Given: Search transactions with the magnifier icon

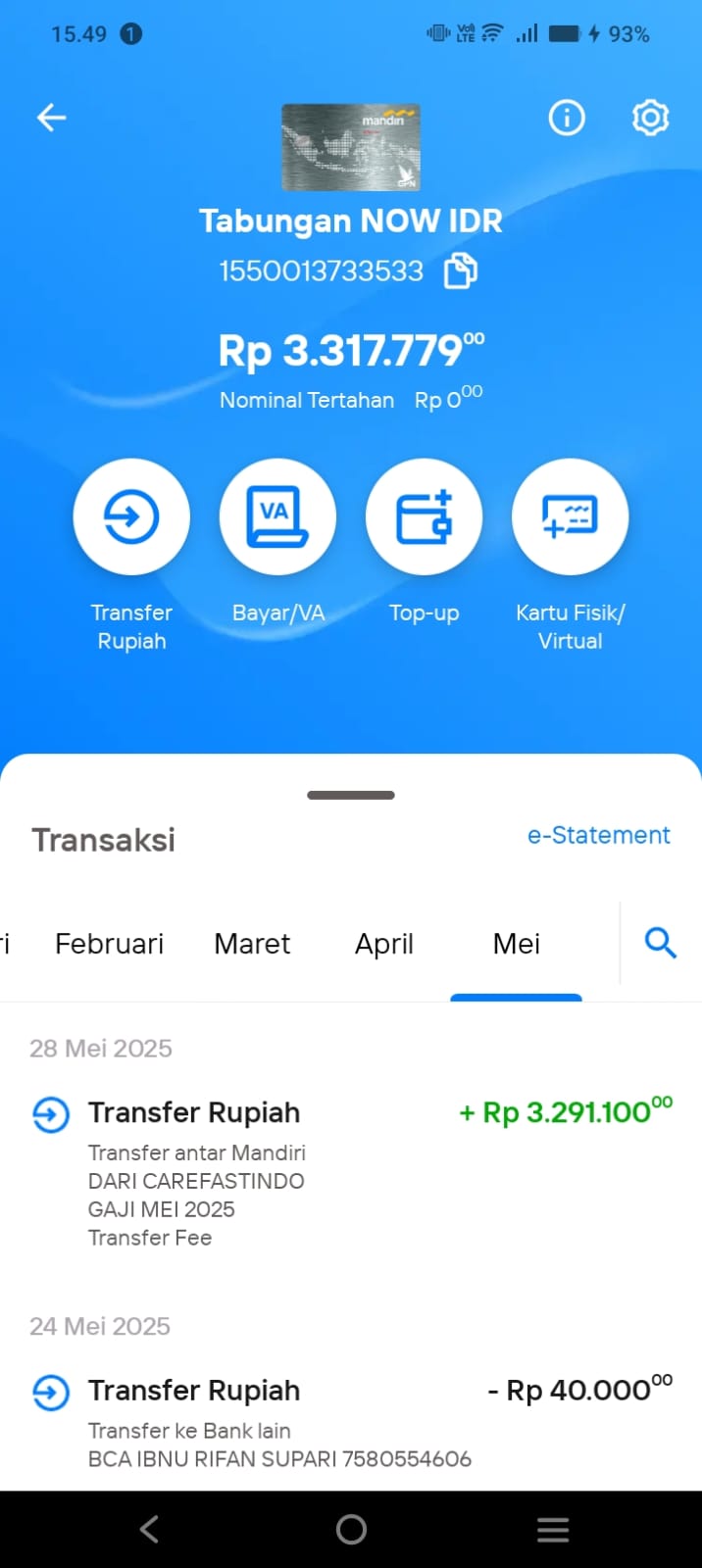Looking at the screenshot, I should 660,943.
